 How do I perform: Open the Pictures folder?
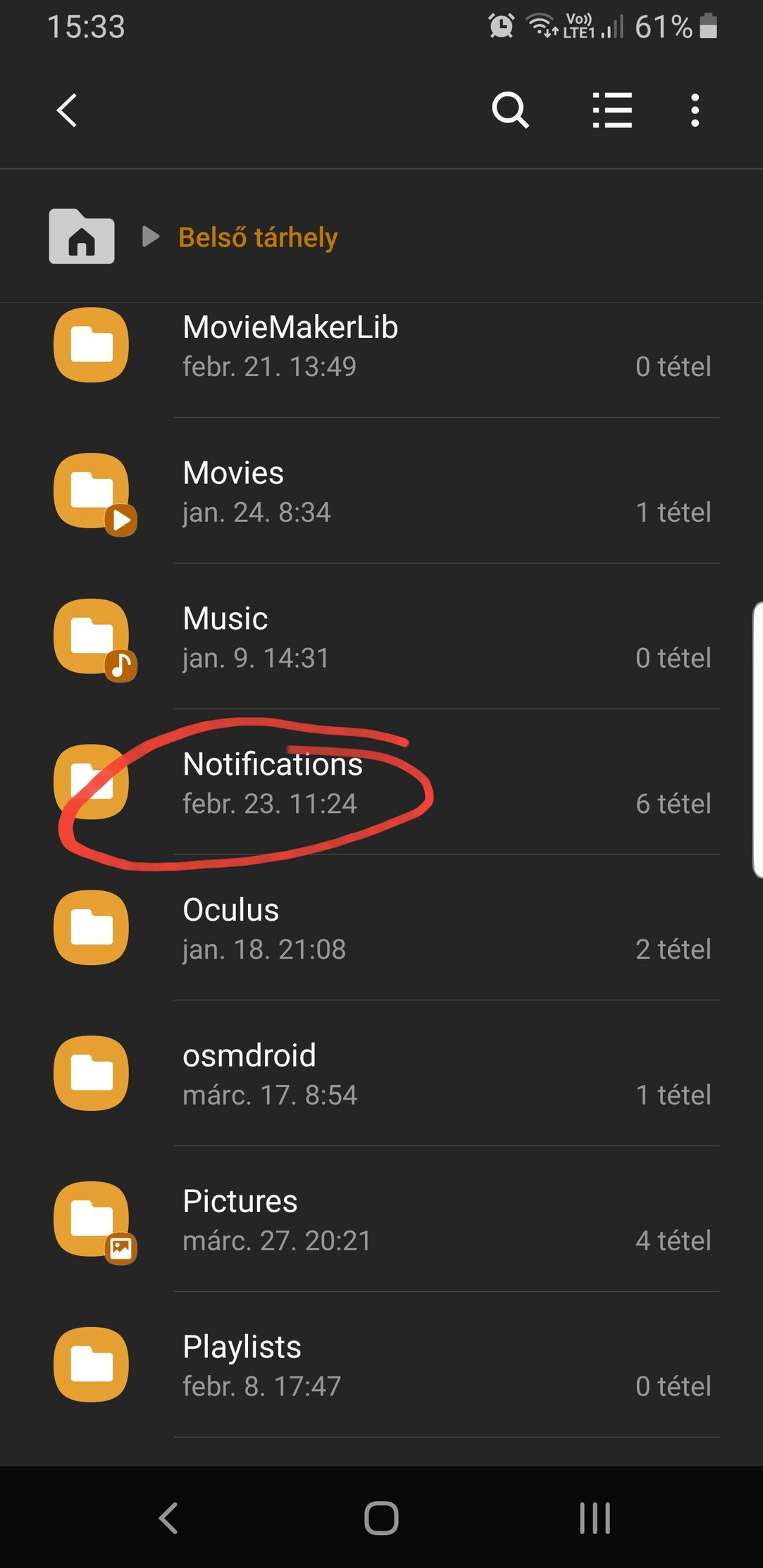[381, 1219]
